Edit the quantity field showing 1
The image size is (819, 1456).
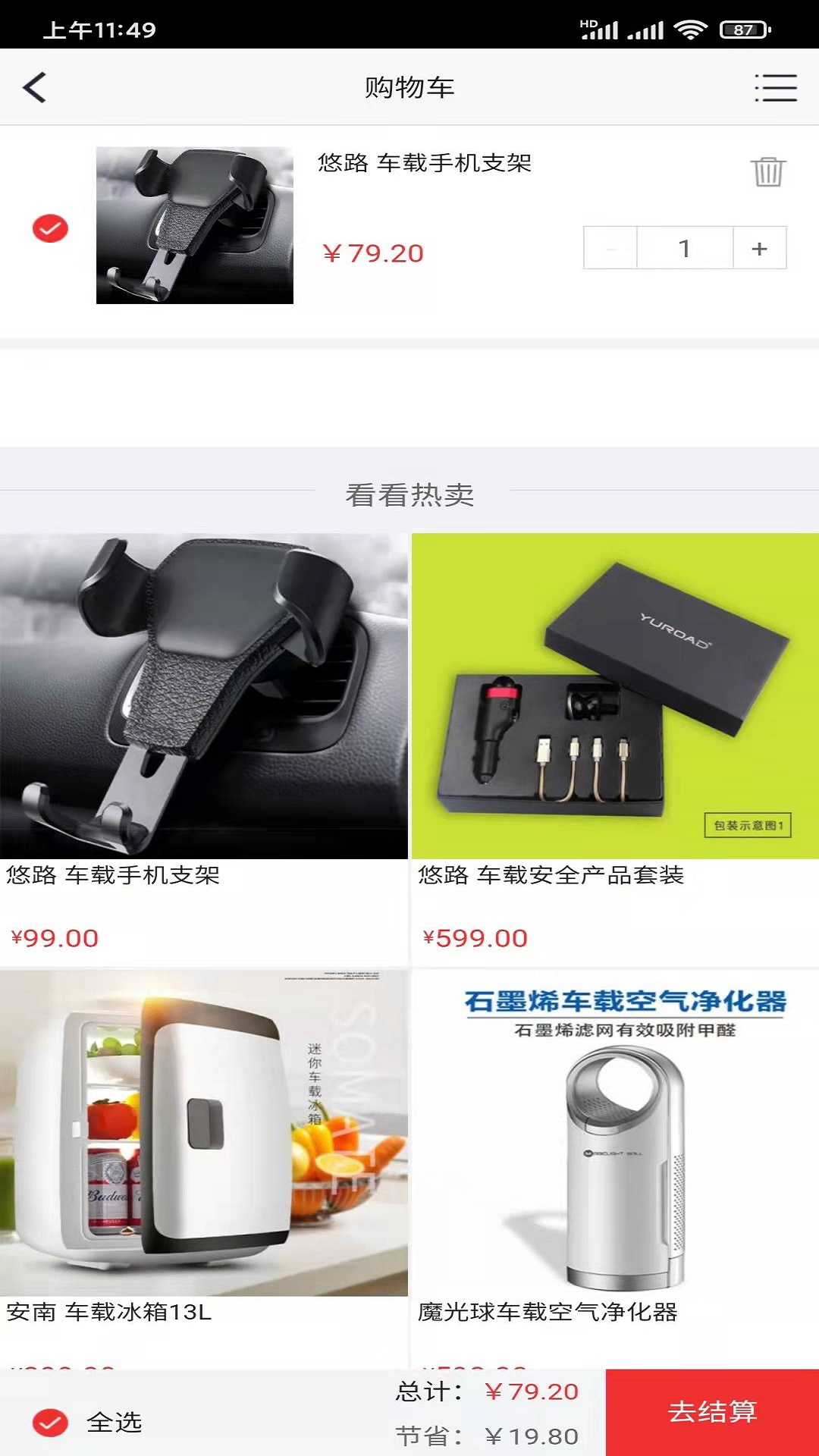[x=685, y=248]
